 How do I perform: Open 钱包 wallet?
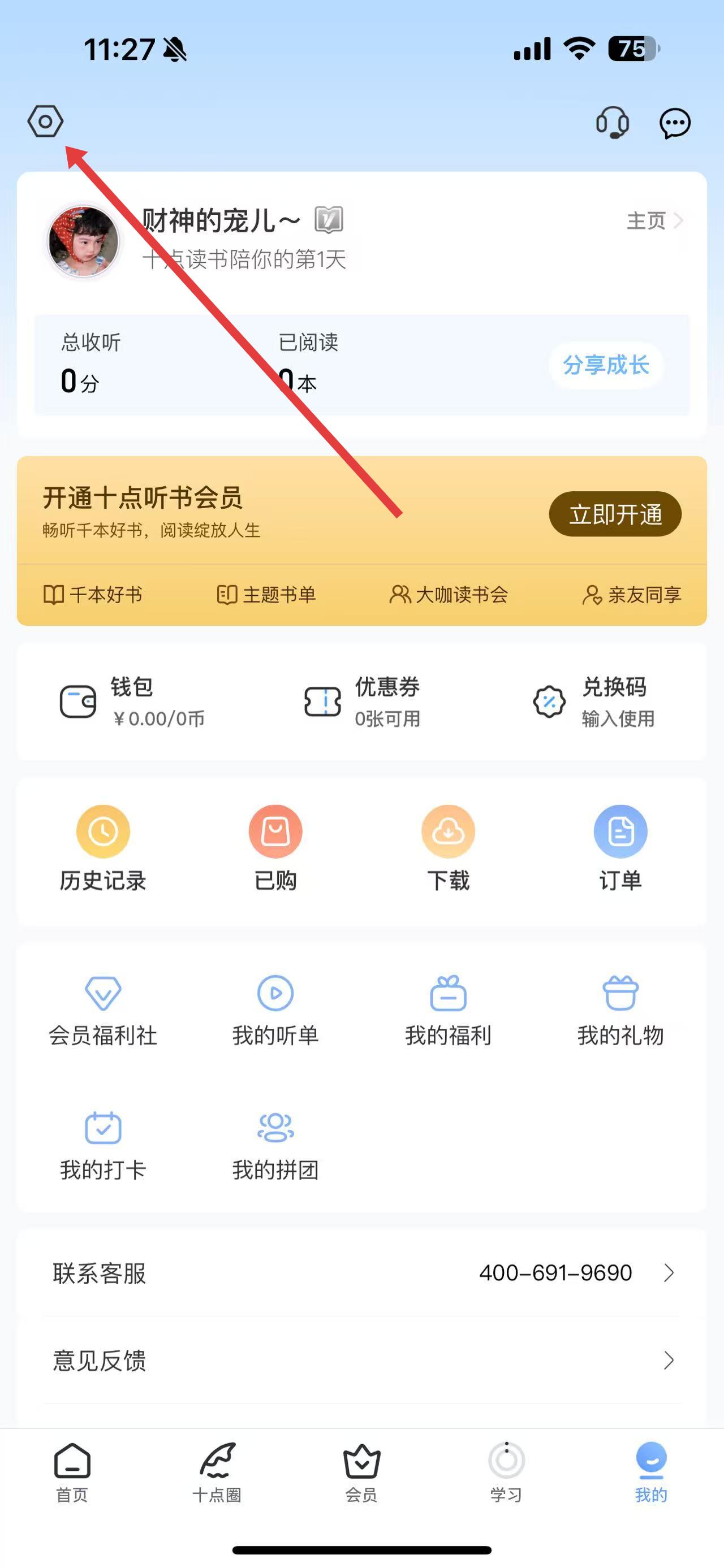coord(133,701)
